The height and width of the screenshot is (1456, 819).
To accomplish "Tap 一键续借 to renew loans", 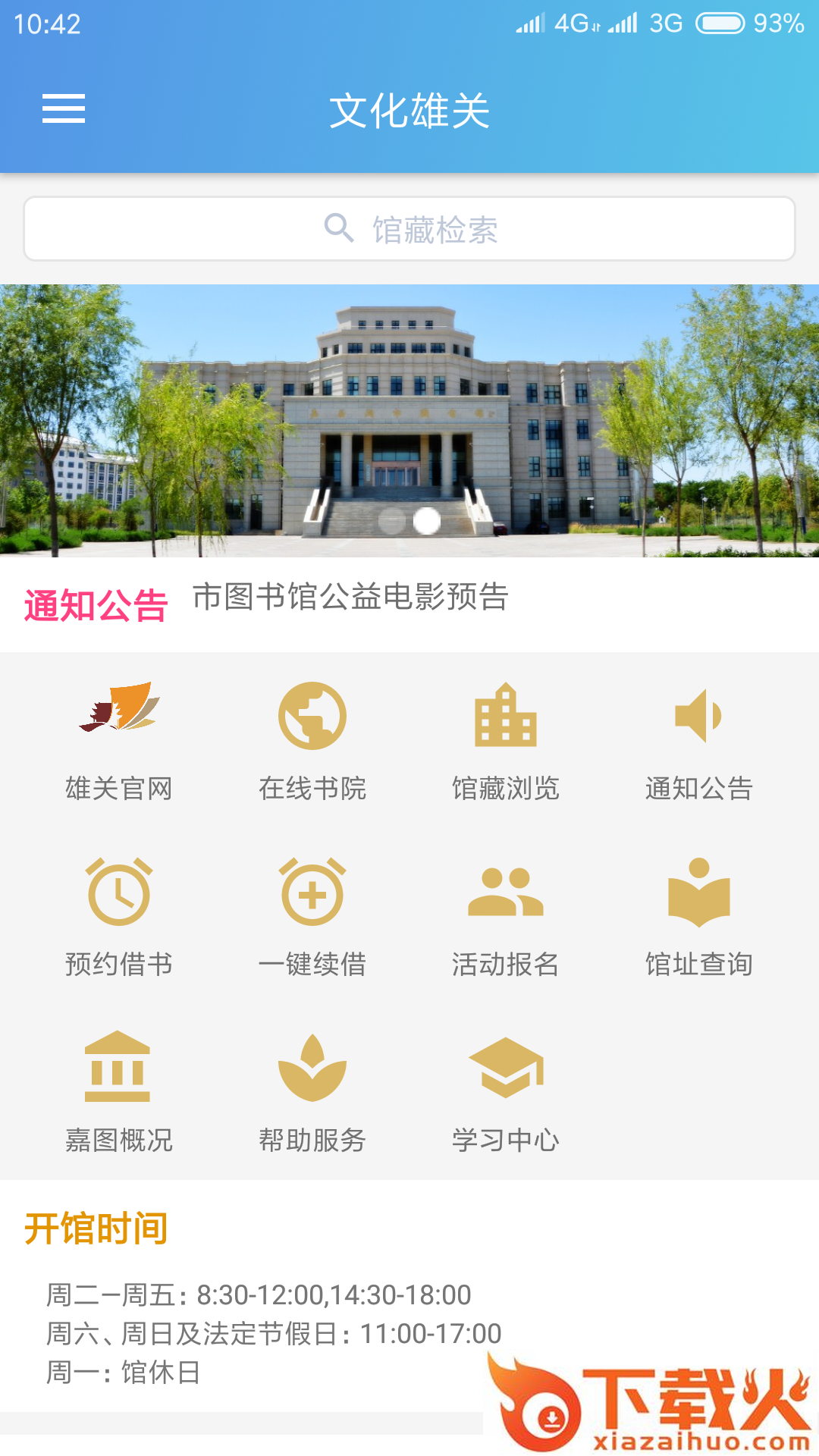I will point(312,915).
